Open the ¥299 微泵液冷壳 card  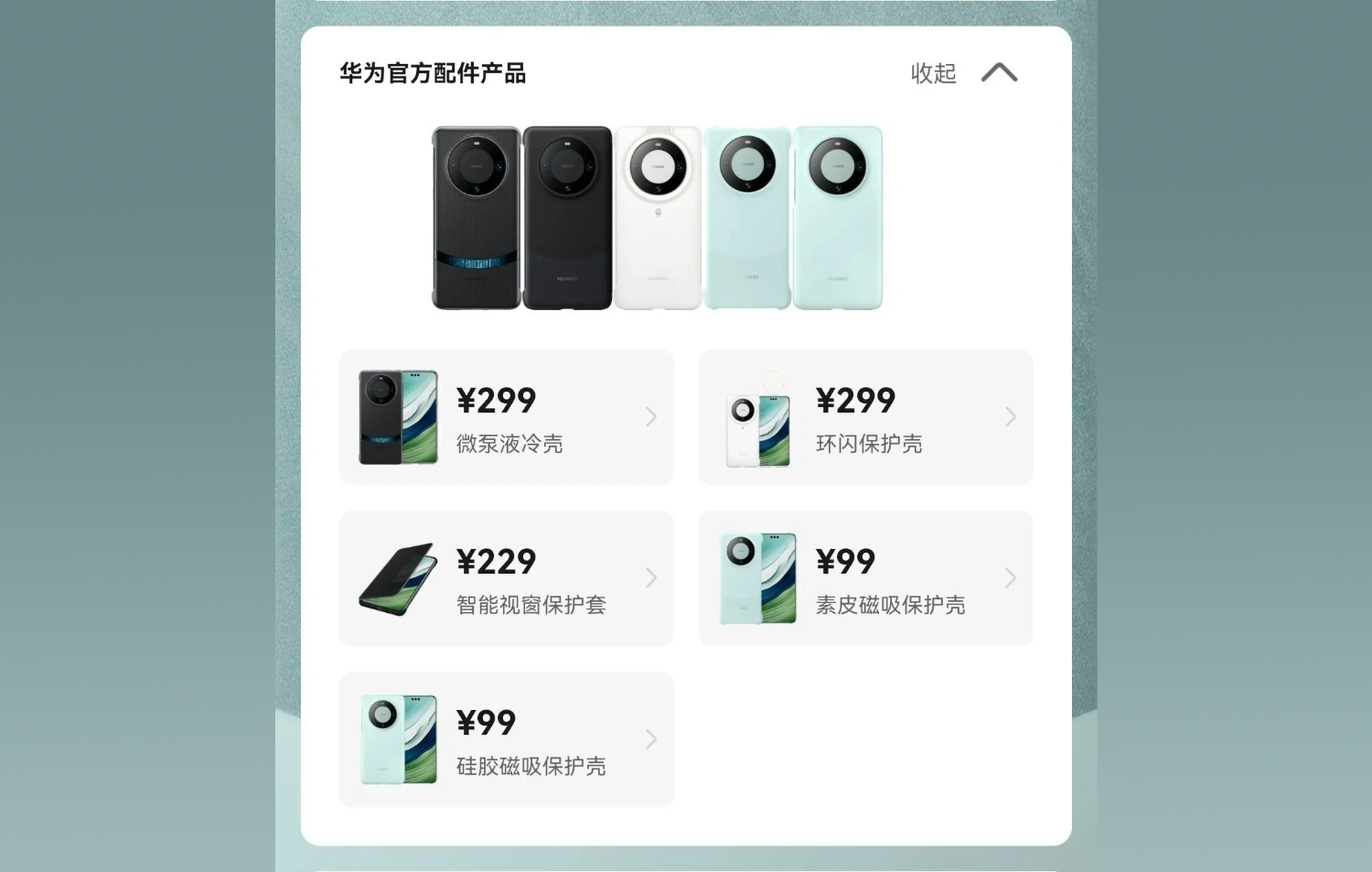(x=506, y=417)
